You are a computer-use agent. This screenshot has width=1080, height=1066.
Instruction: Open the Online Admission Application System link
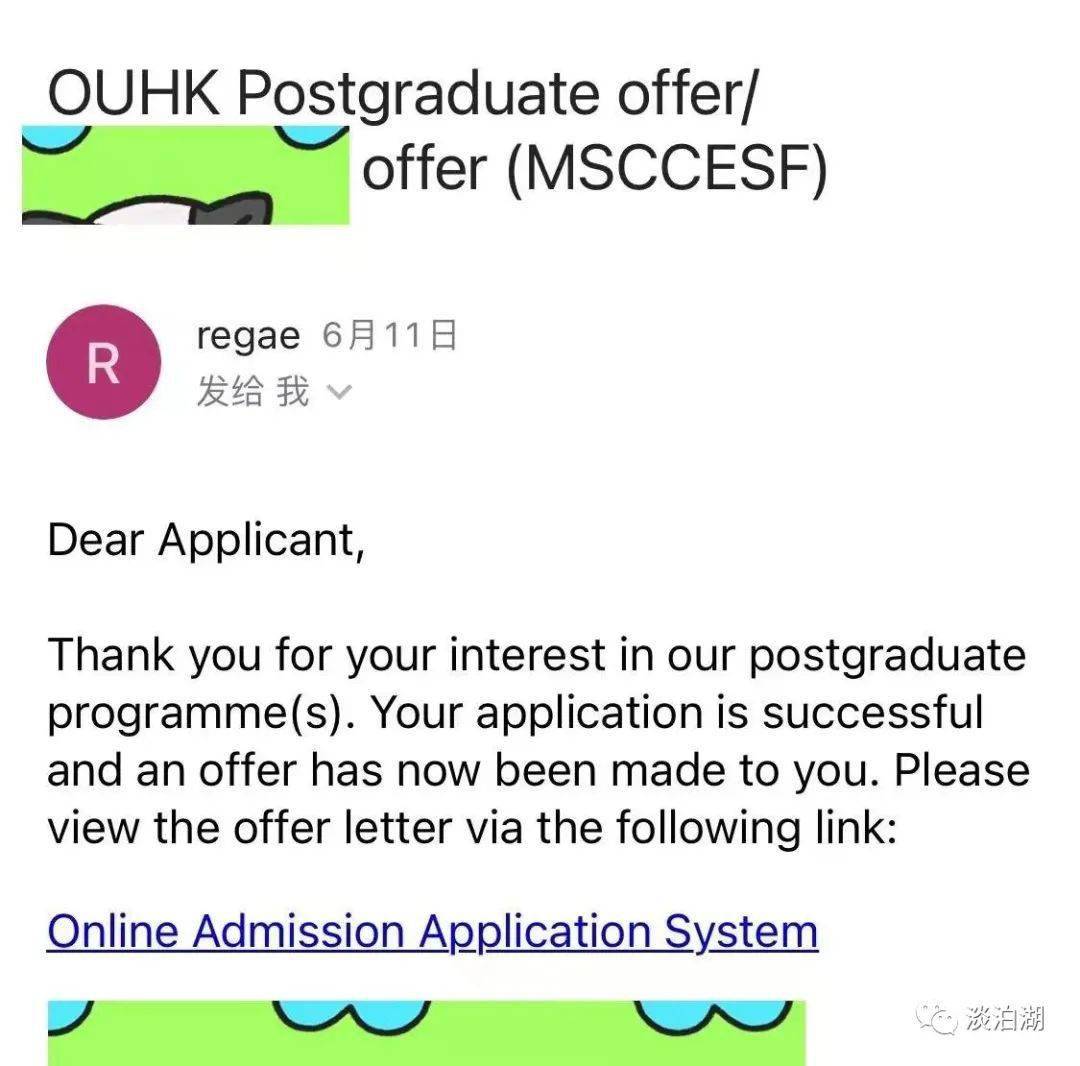click(x=432, y=932)
